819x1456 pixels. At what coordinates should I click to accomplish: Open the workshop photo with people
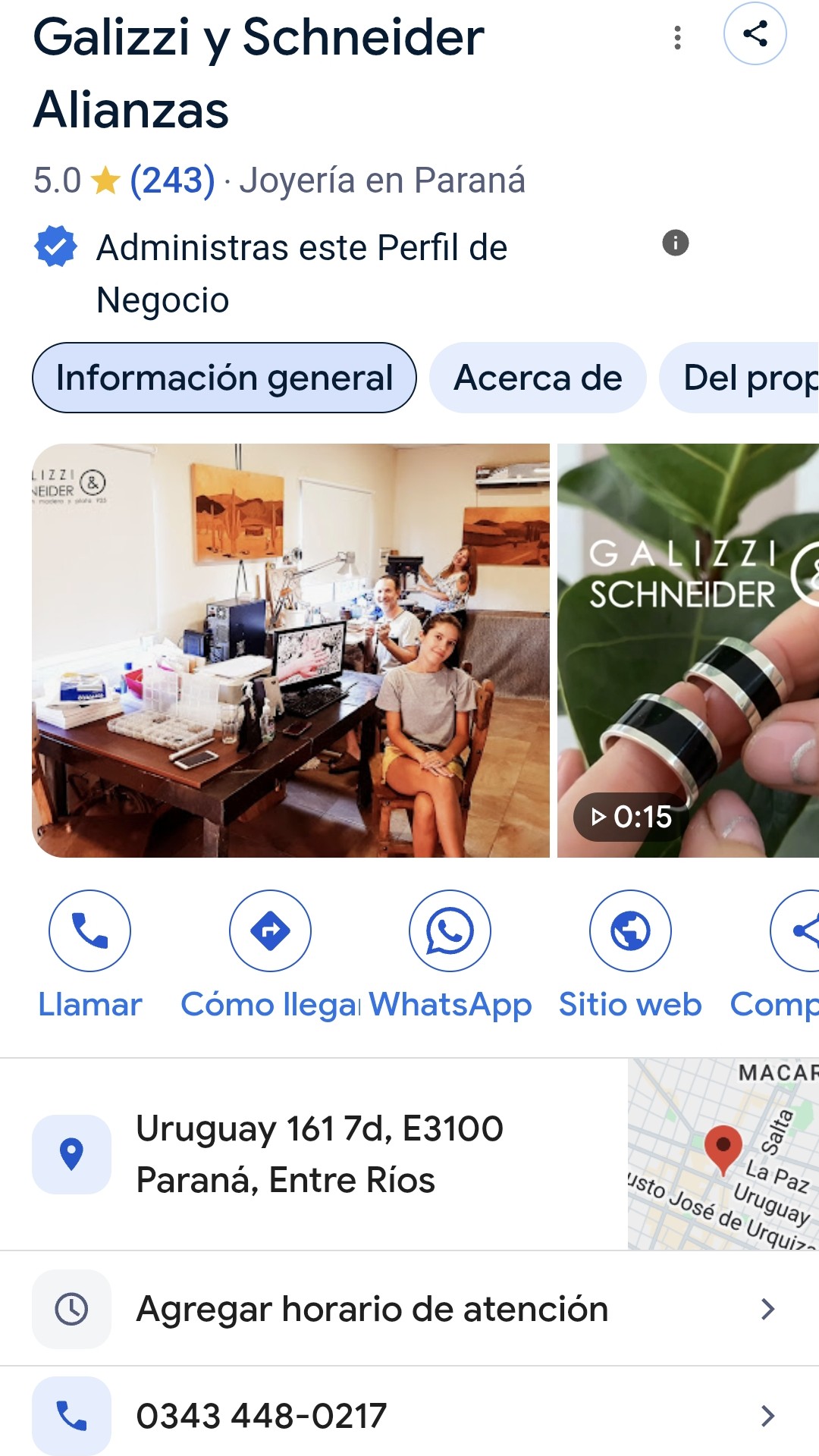[x=290, y=651]
